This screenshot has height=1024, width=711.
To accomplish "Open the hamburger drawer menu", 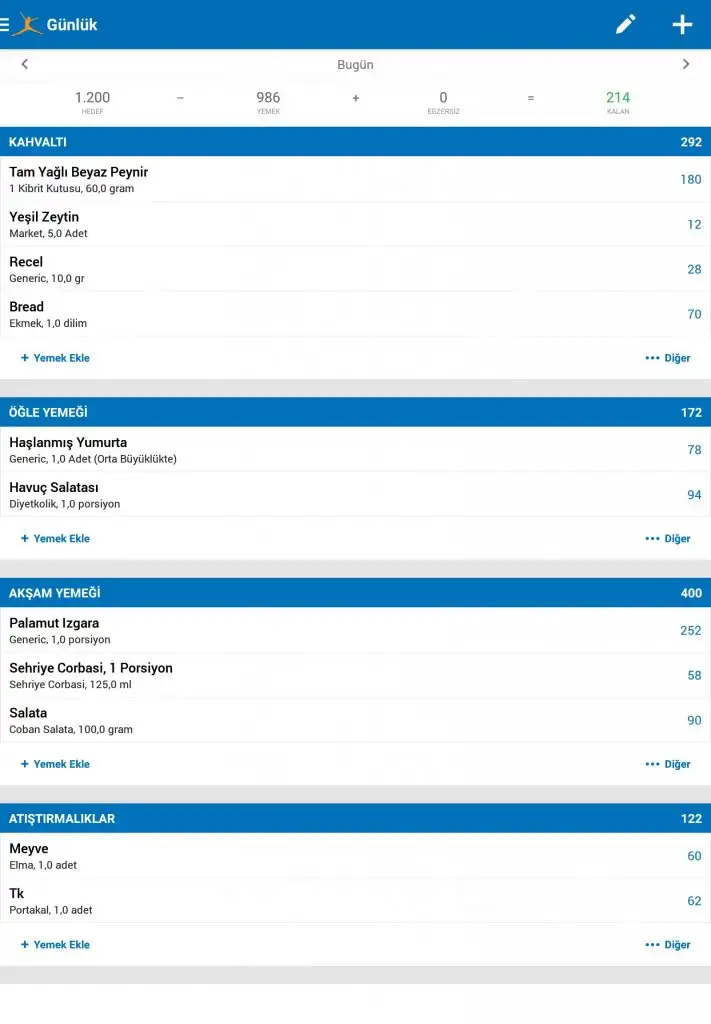I will tap(5, 25).
